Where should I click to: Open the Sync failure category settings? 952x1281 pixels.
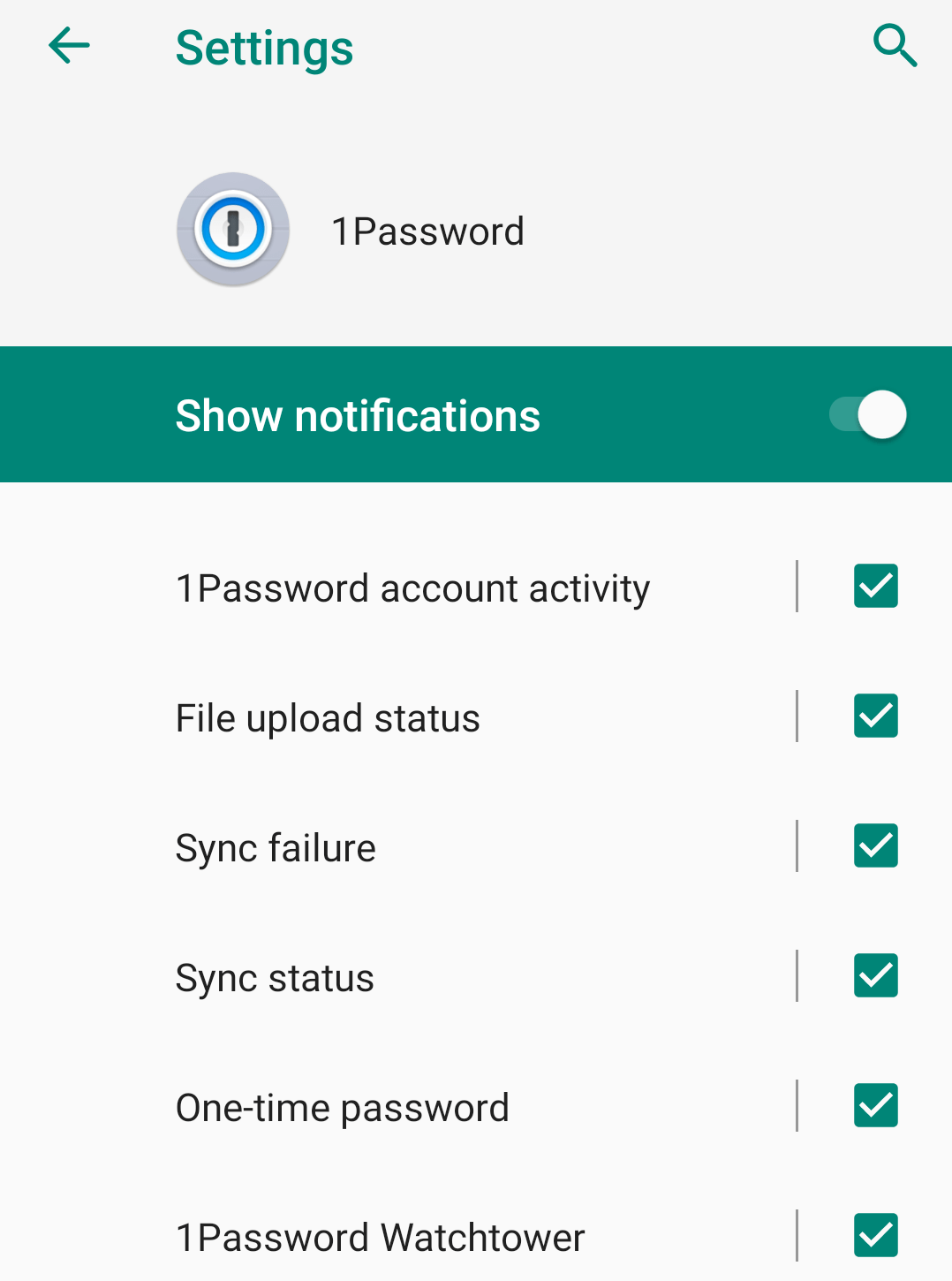[276, 847]
